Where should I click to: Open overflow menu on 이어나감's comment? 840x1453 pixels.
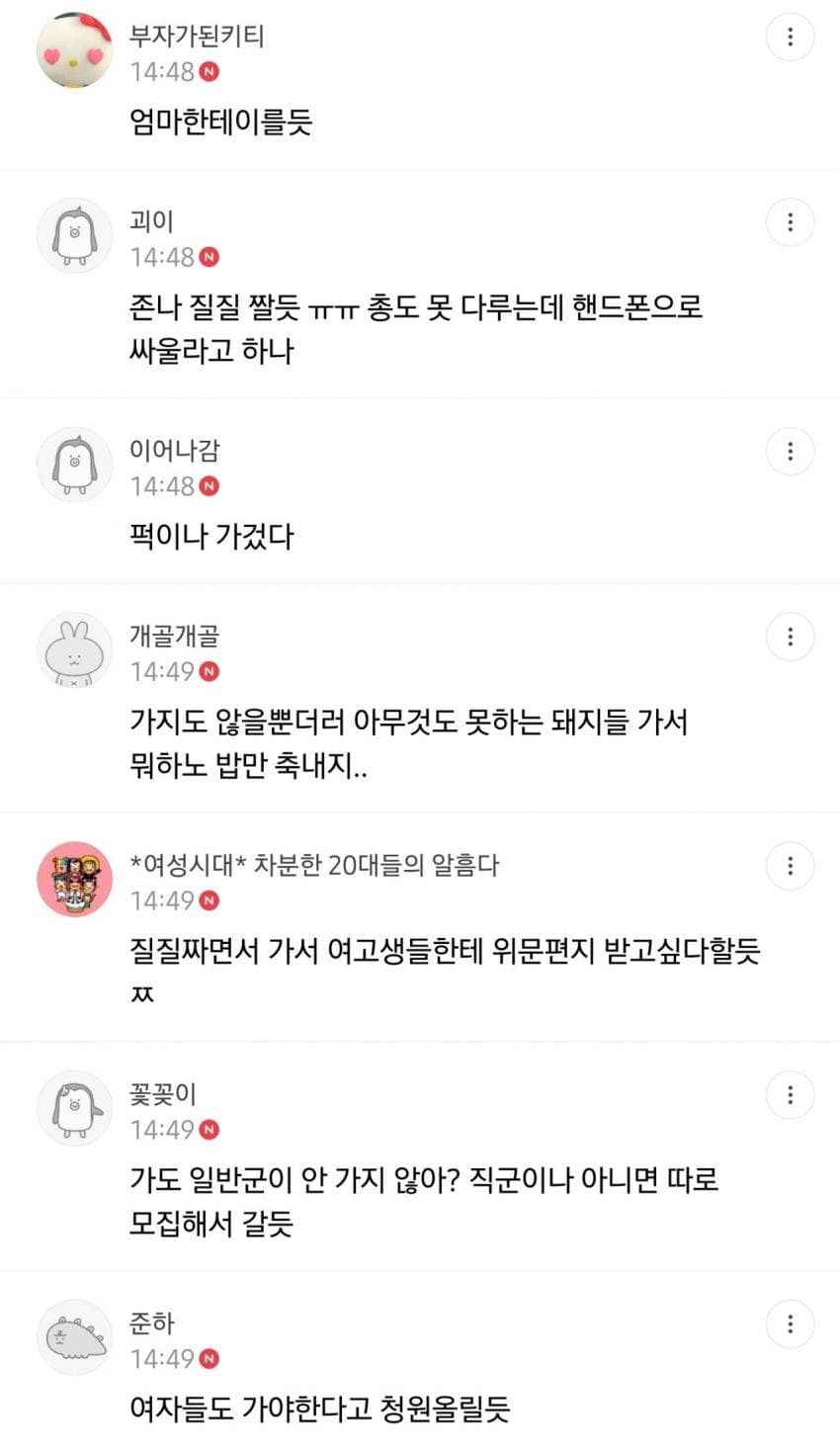[x=790, y=452]
